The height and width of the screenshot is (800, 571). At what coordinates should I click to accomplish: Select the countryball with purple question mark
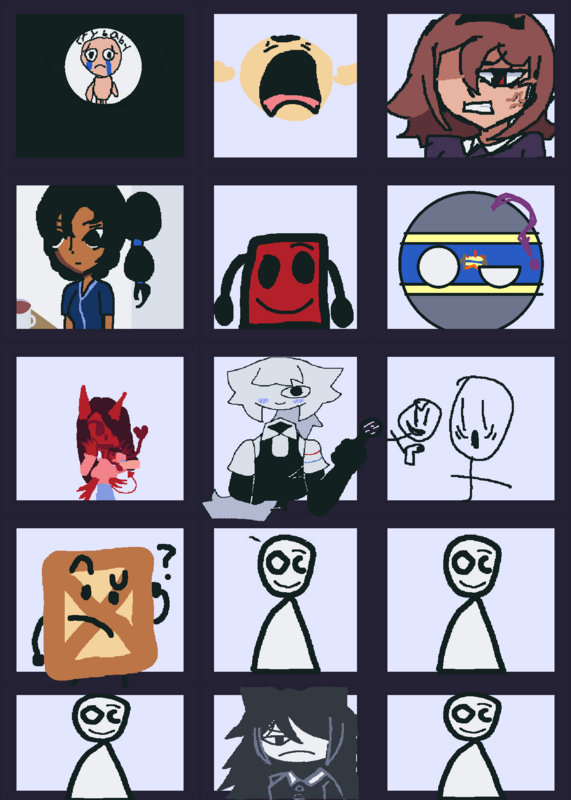tap(470, 257)
